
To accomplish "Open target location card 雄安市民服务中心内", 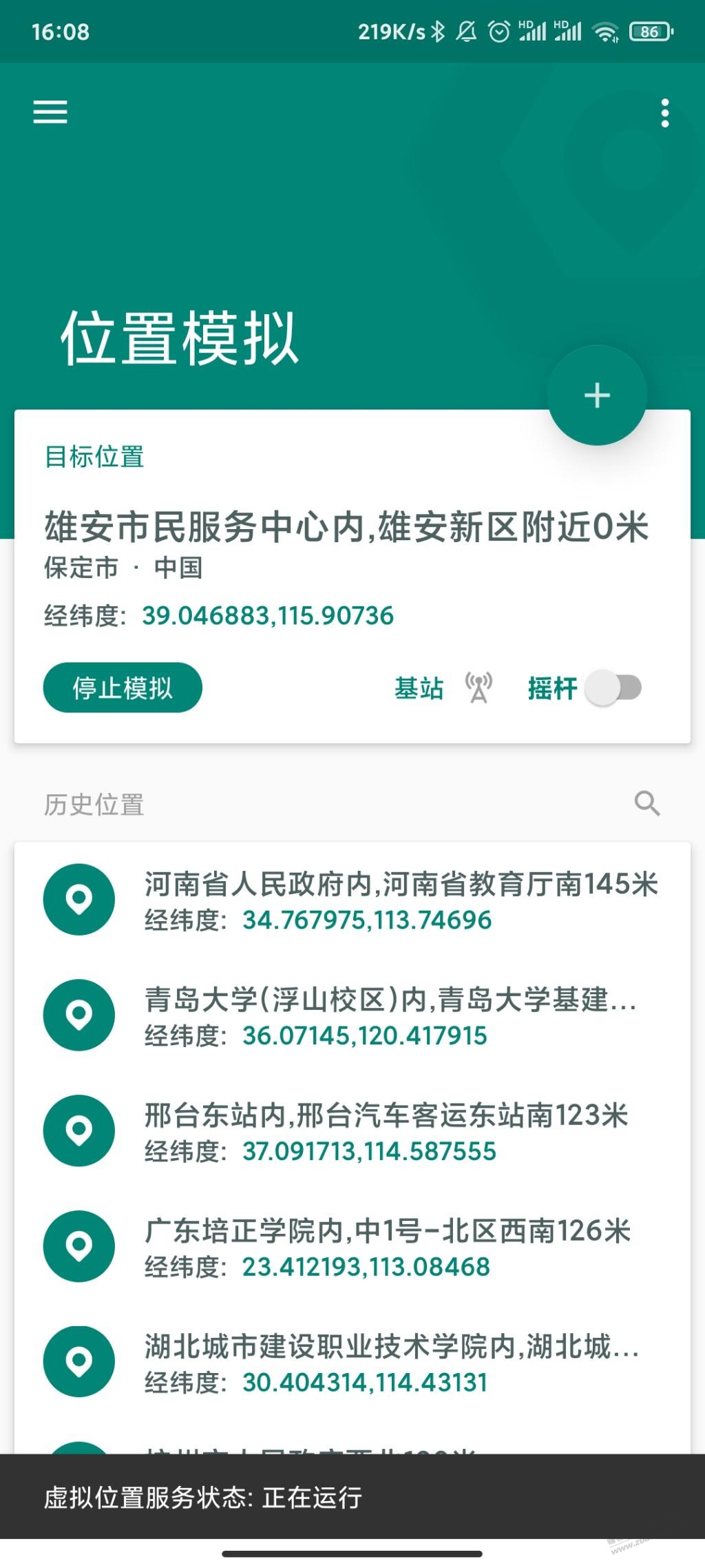I will 346,528.
